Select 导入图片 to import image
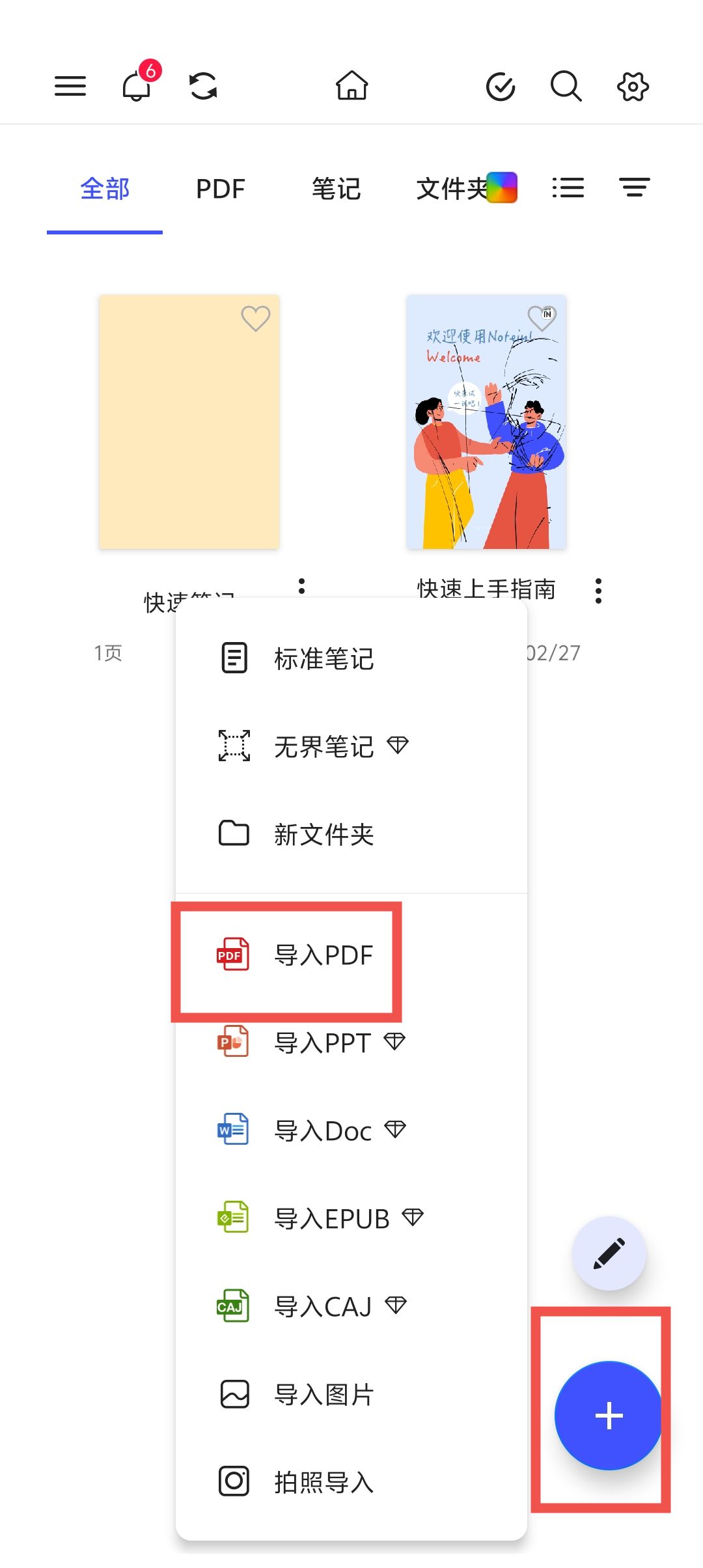The height and width of the screenshot is (1568, 703). click(324, 1395)
